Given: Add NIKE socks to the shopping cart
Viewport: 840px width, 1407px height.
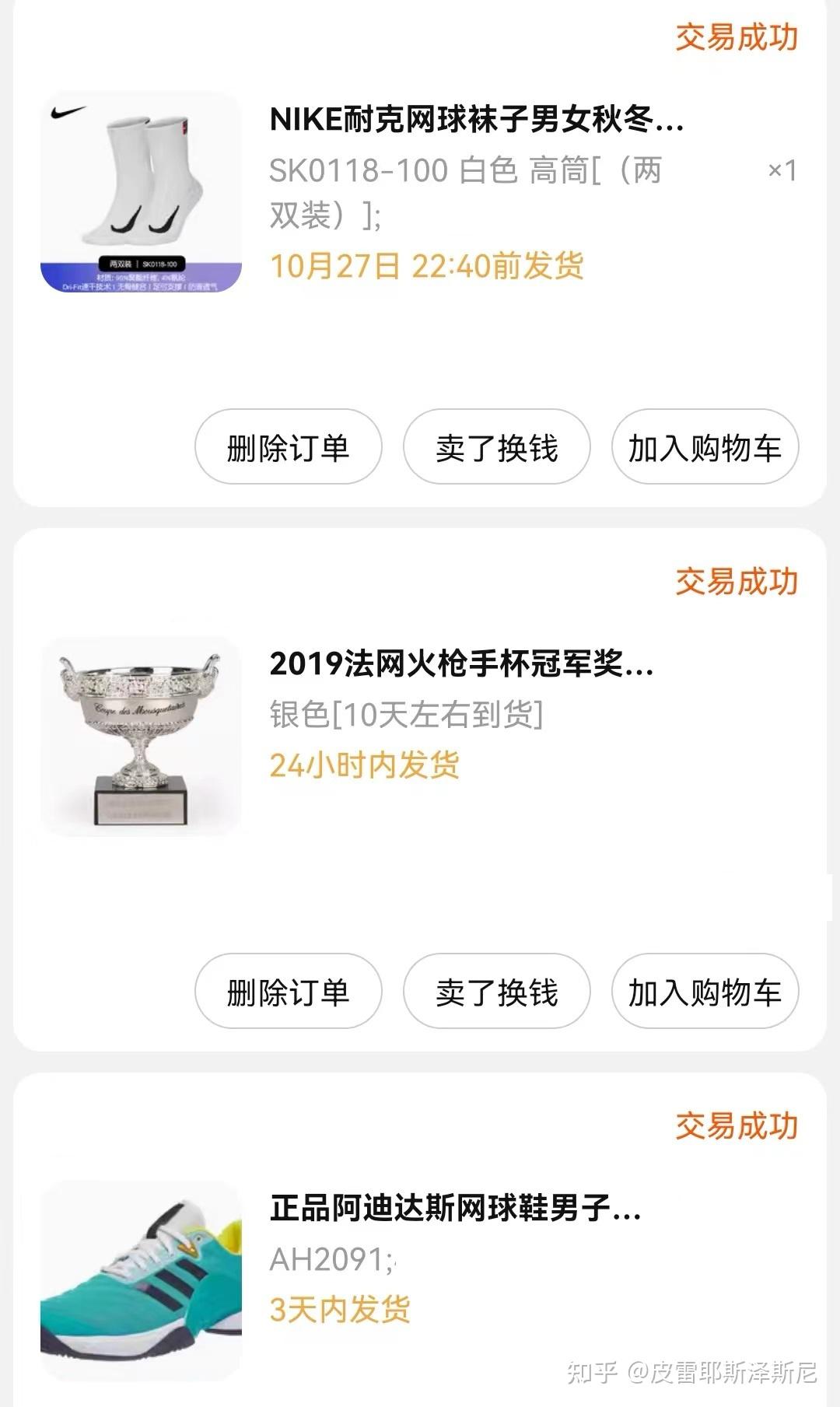Looking at the screenshot, I should point(705,447).
